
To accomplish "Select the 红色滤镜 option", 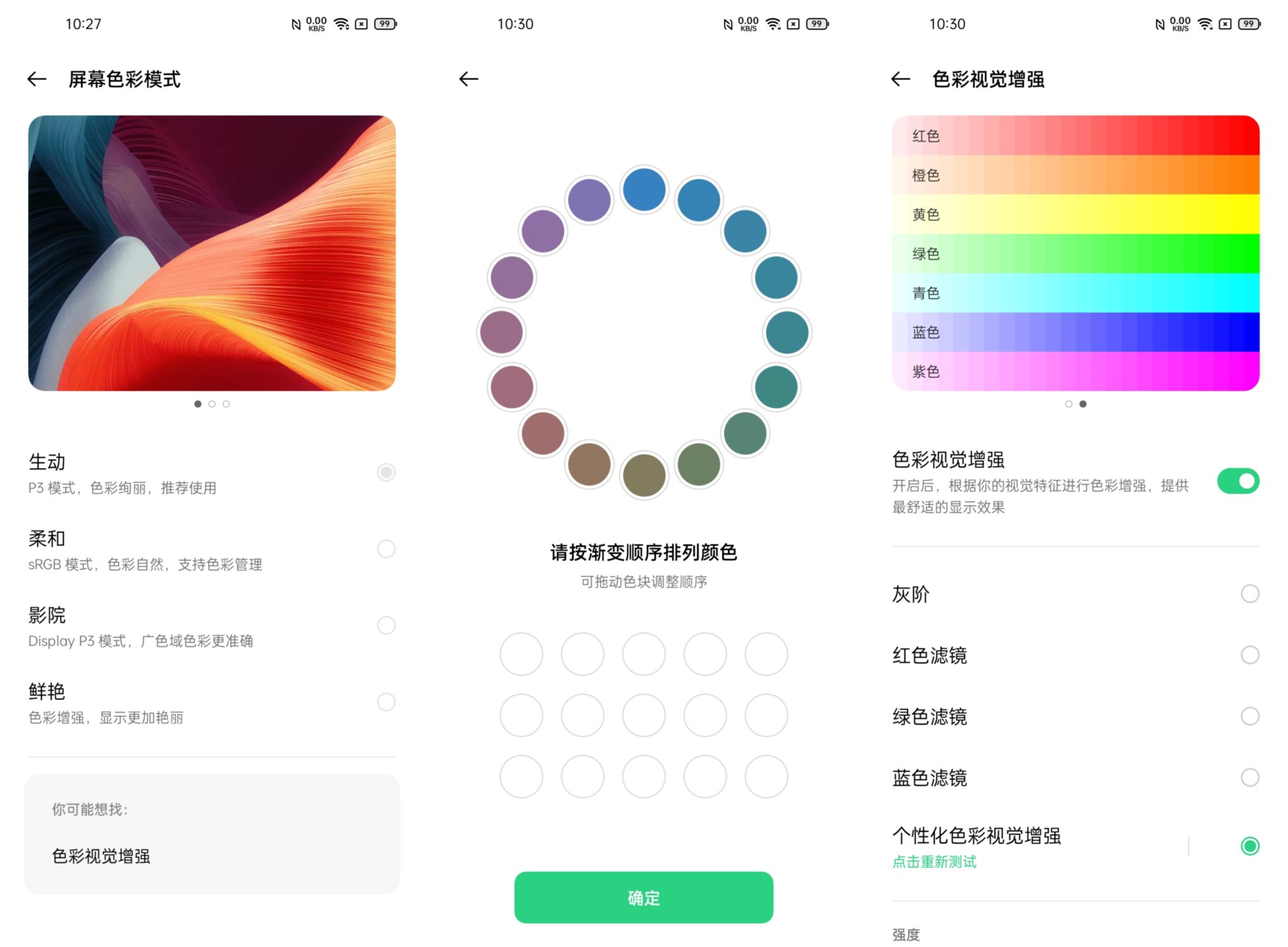I will click(1250, 655).
